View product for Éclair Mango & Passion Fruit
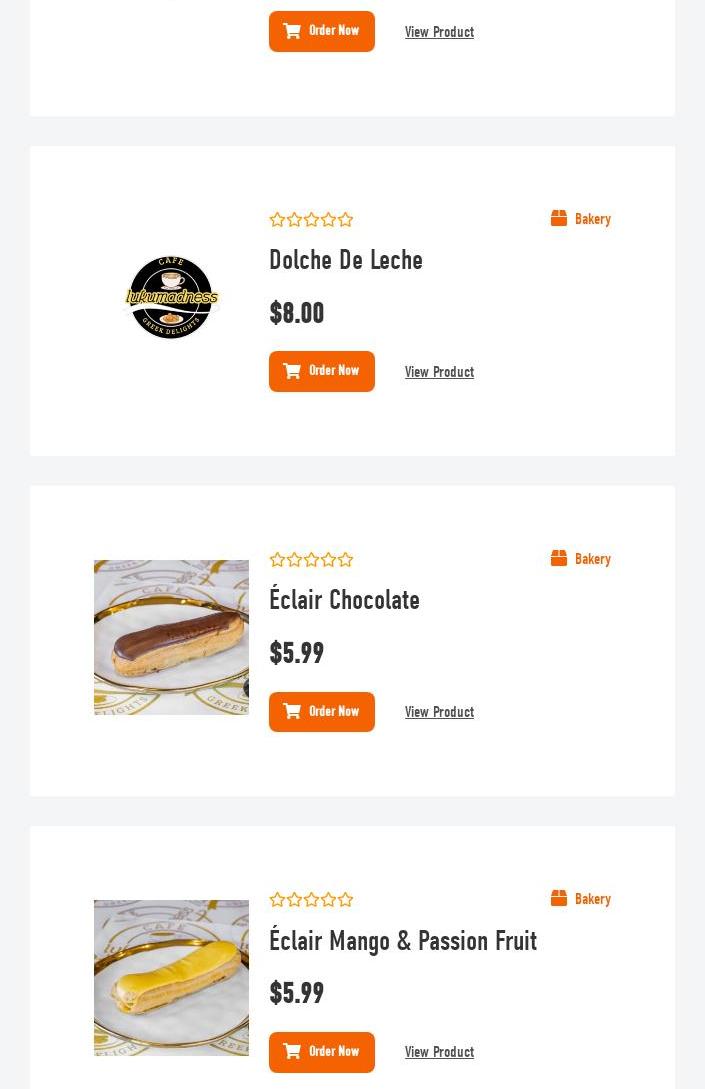This screenshot has height=1089, width=705. click(x=439, y=1052)
